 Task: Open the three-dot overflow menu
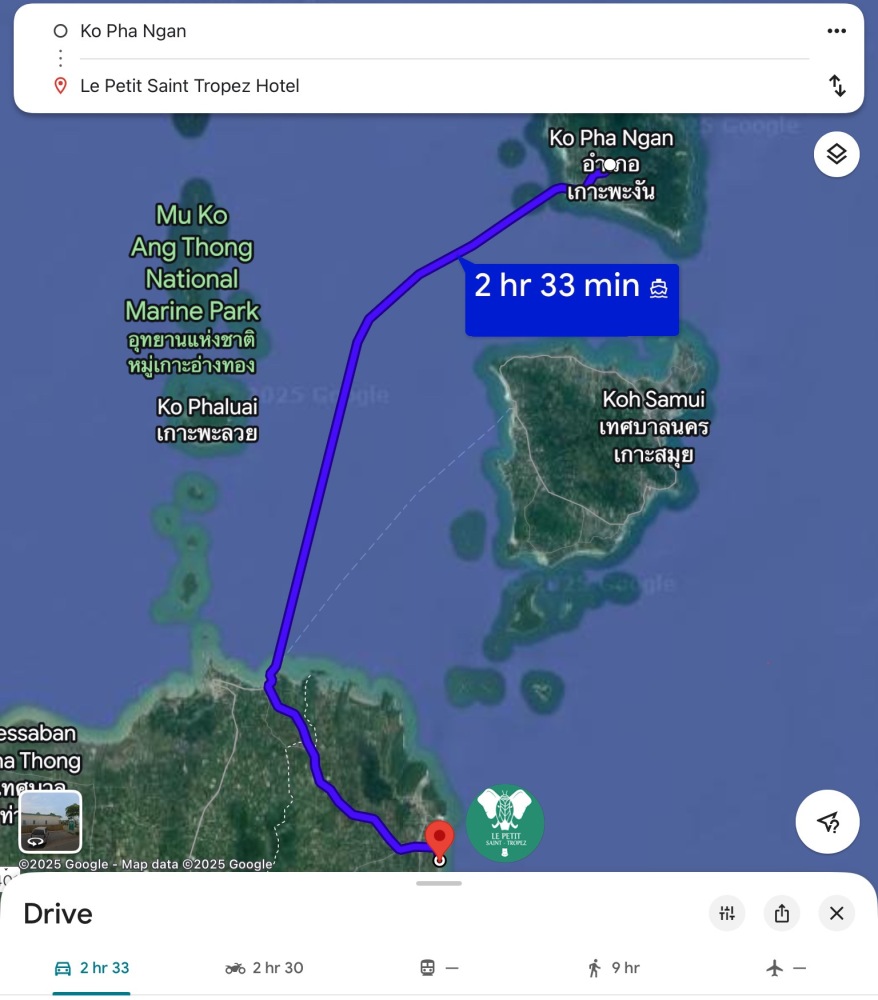pos(837,31)
